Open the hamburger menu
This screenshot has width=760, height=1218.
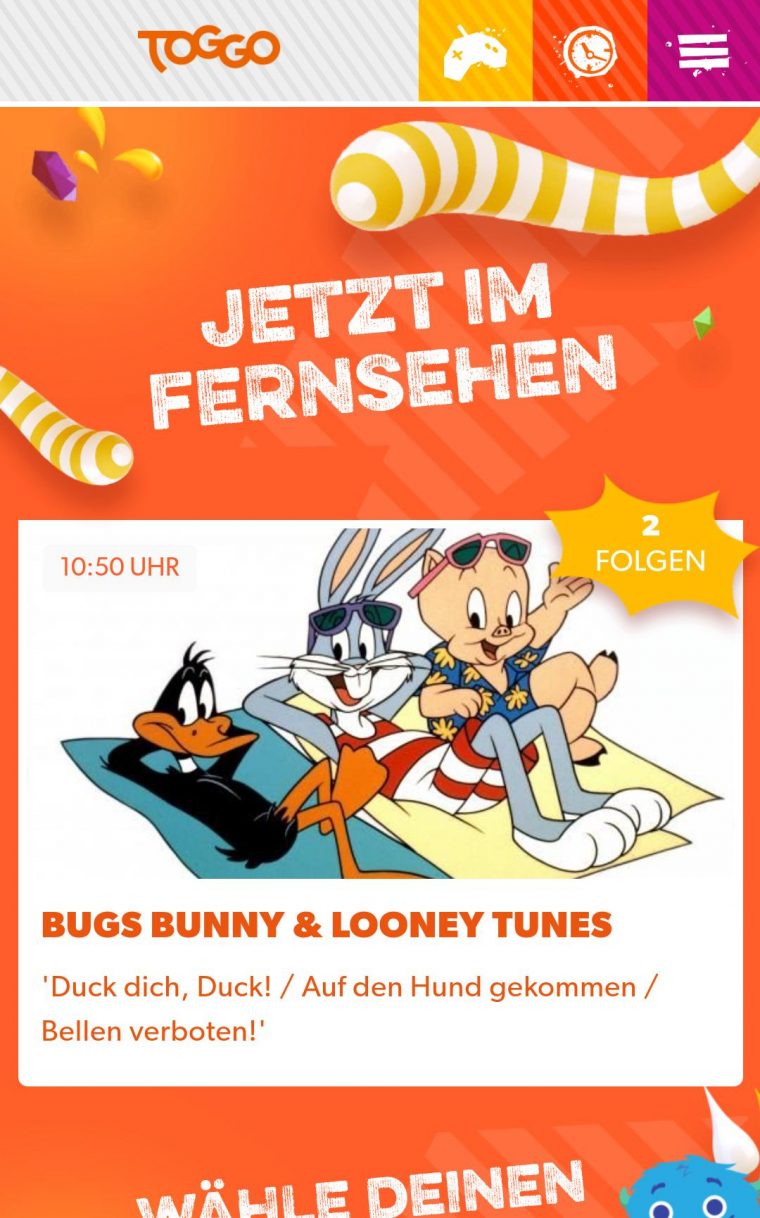(x=703, y=50)
